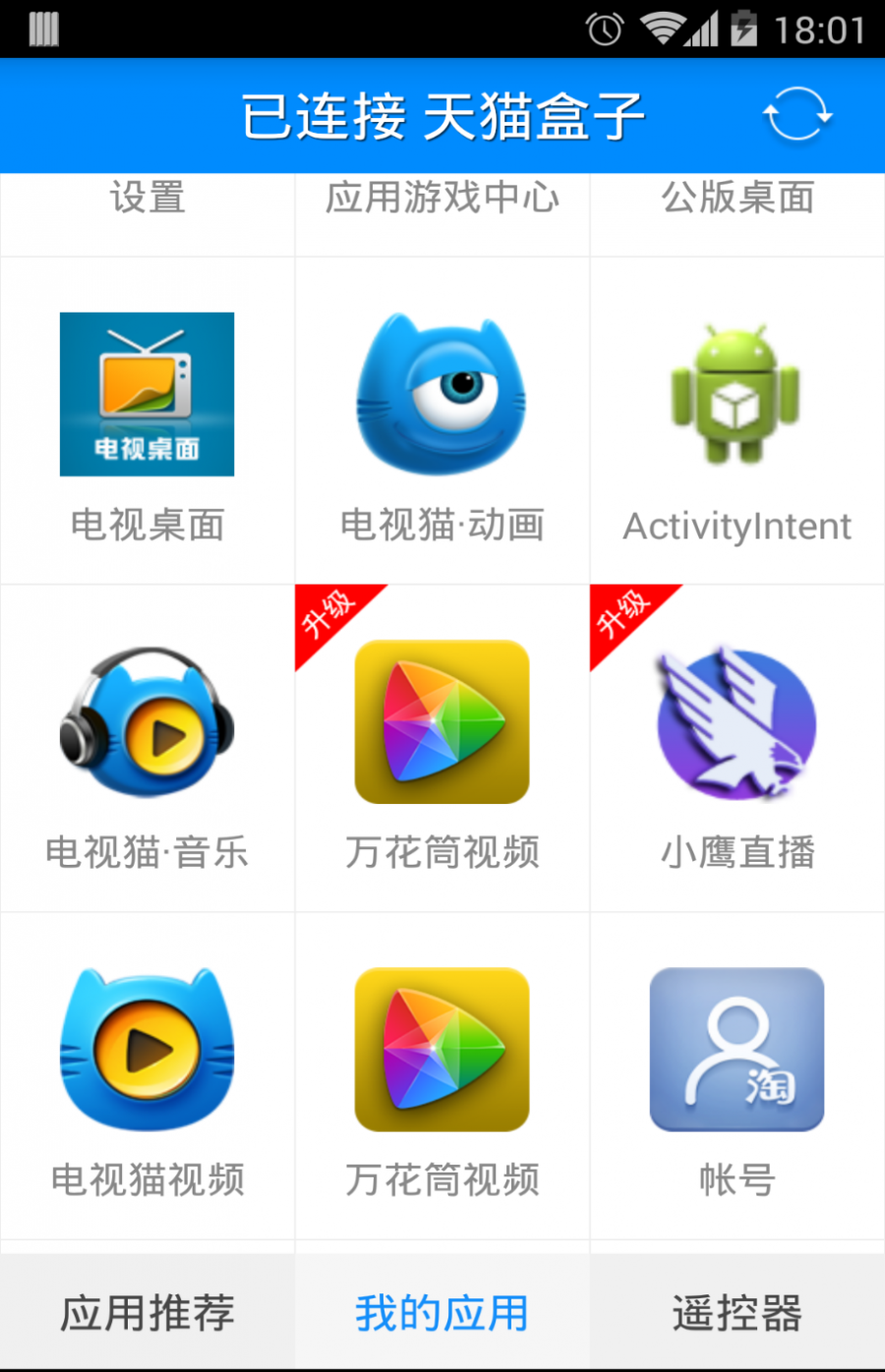Switch to the 应用推荐 tab

147,1312
